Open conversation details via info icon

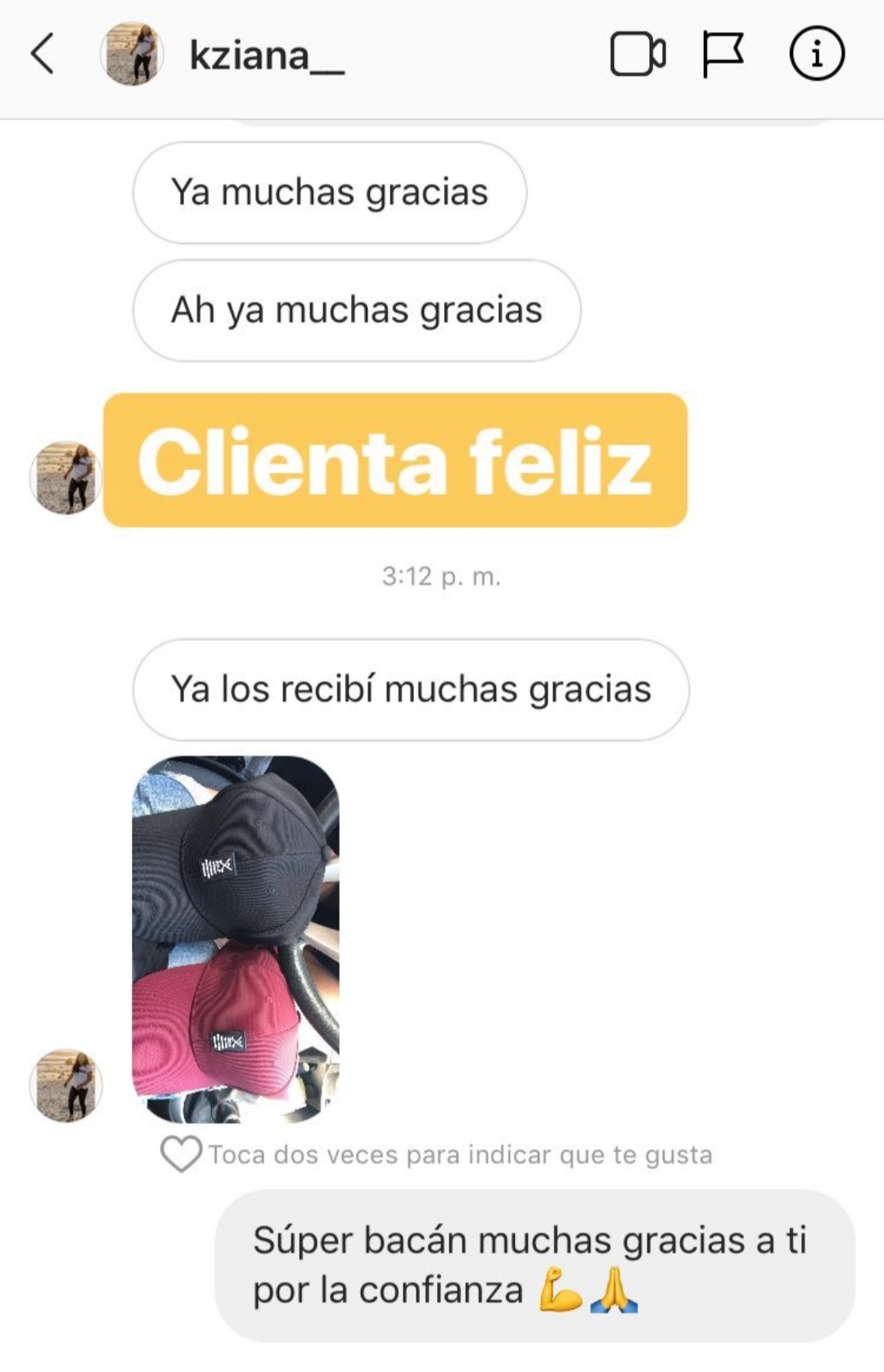point(816,54)
